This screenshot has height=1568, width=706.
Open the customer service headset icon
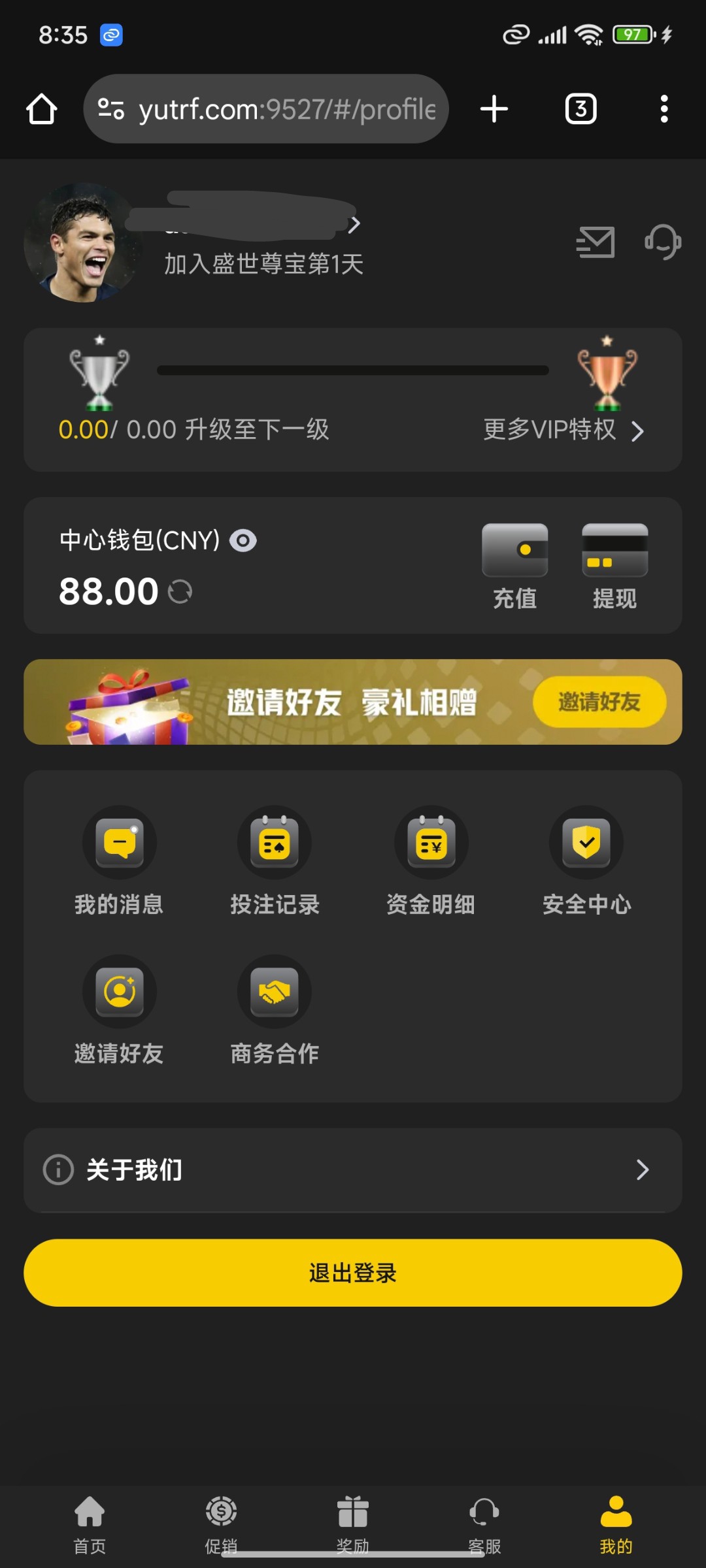[x=663, y=242]
